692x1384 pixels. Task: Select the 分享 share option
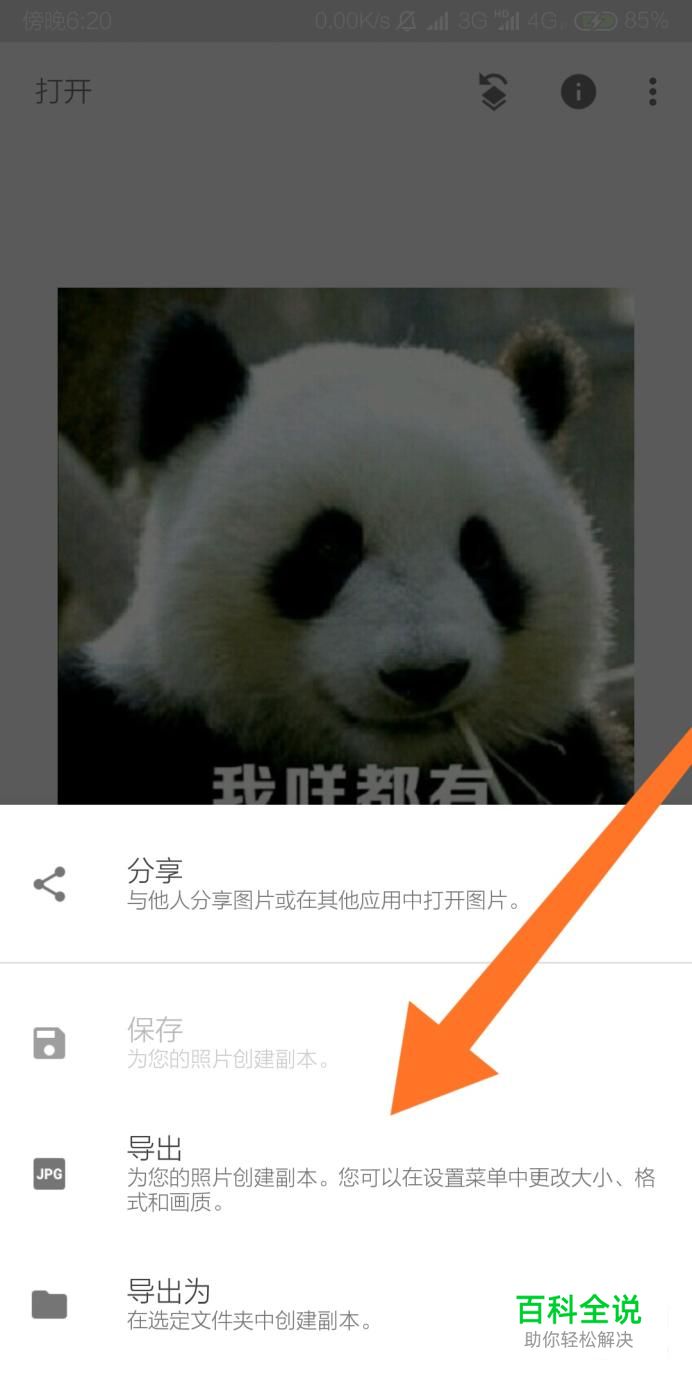click(346, 884)
